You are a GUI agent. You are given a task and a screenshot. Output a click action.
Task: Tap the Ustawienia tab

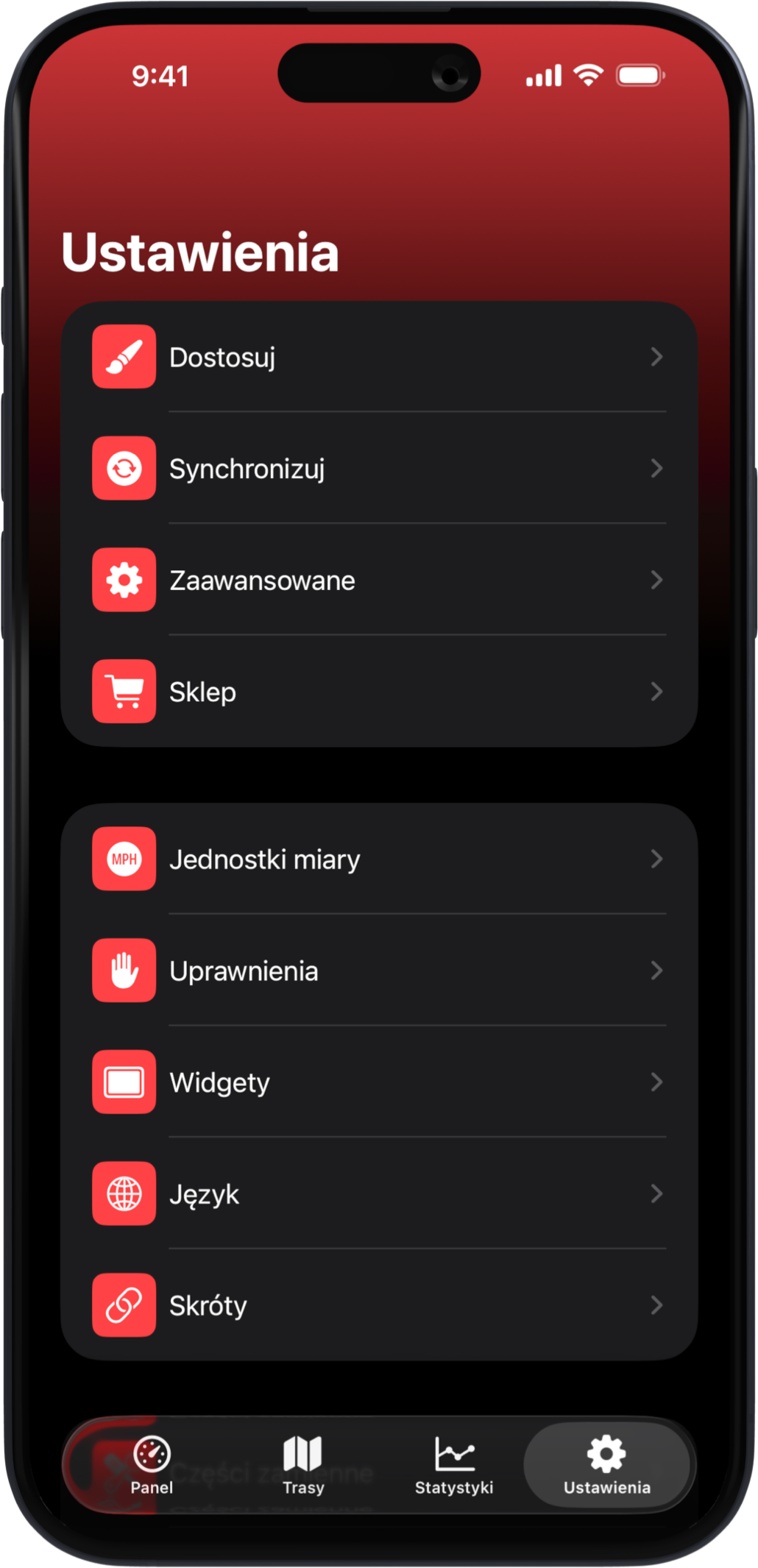coord(606,1465)
